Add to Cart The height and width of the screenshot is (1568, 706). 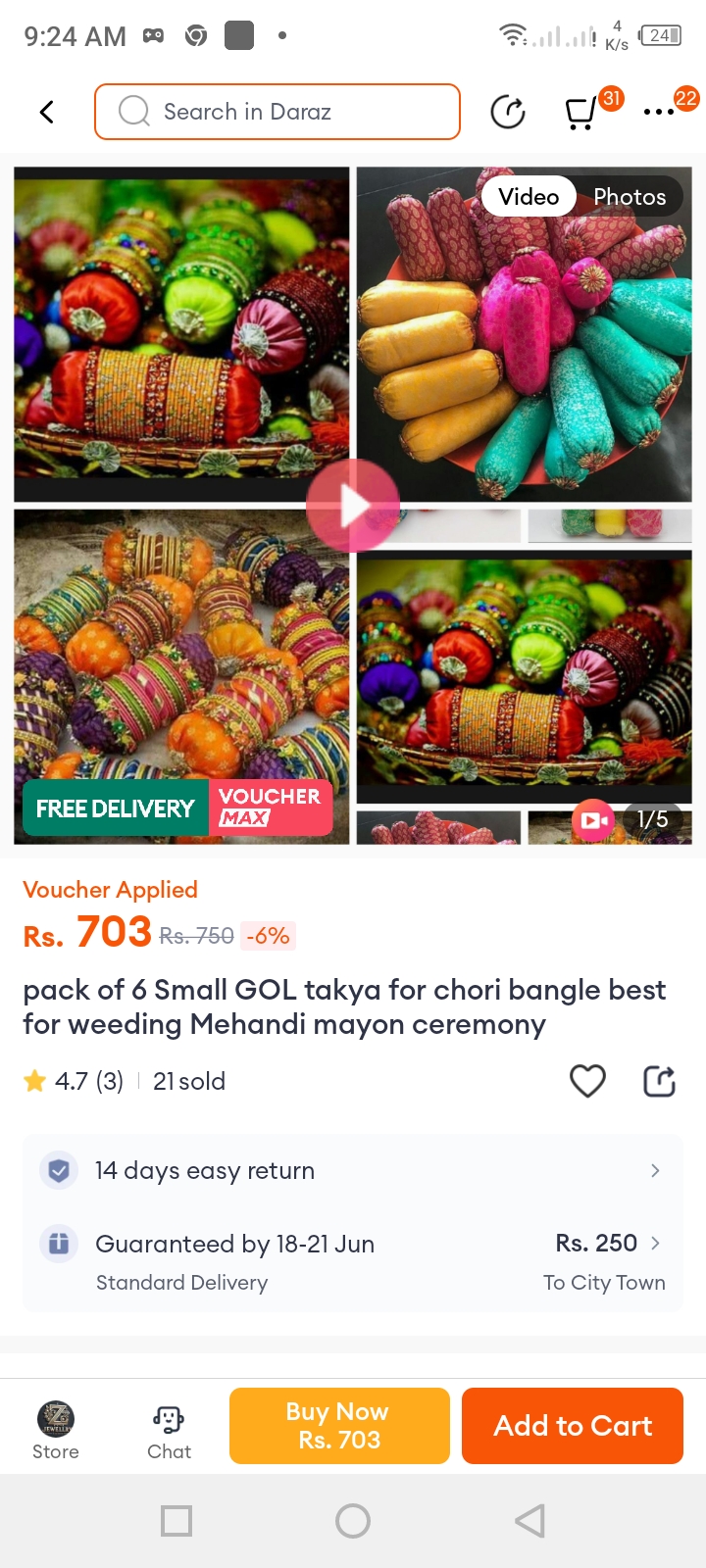573,1426
